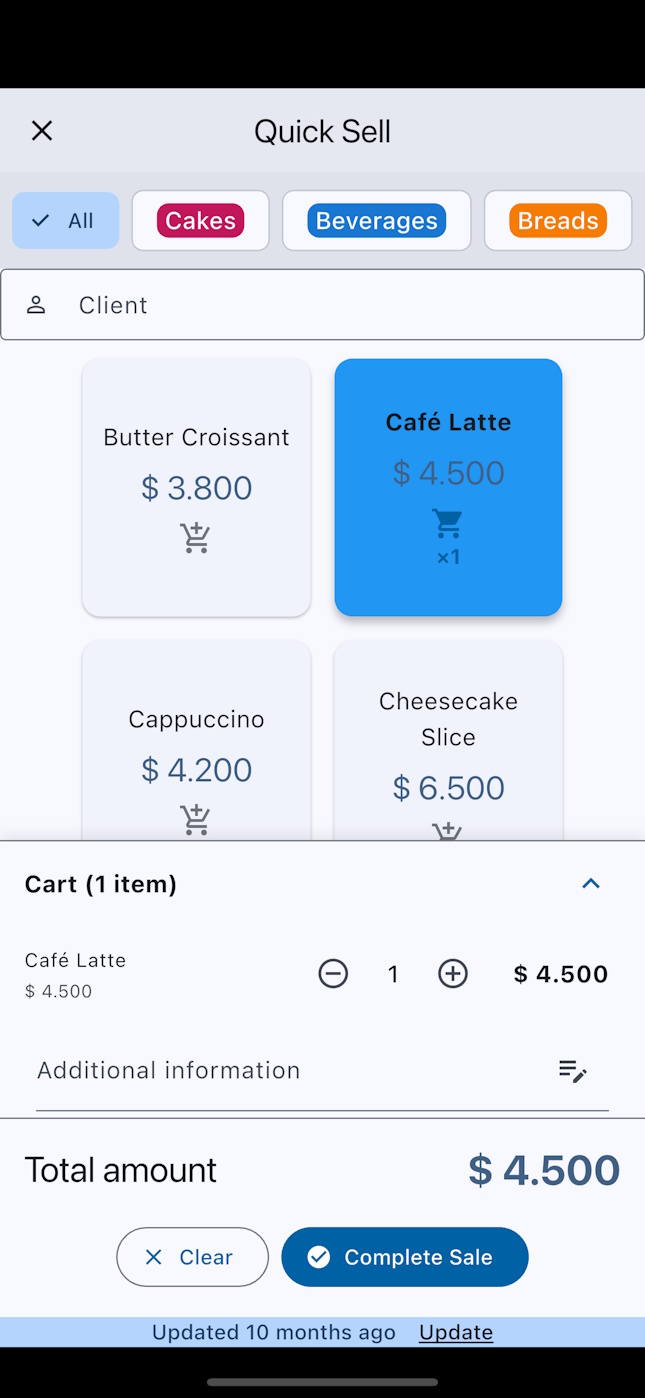Image resolution: width=645 pixels, height=1398 pixels.
Task: Clear the cart
Action: pyautogui.click(x=192, y=1257)
